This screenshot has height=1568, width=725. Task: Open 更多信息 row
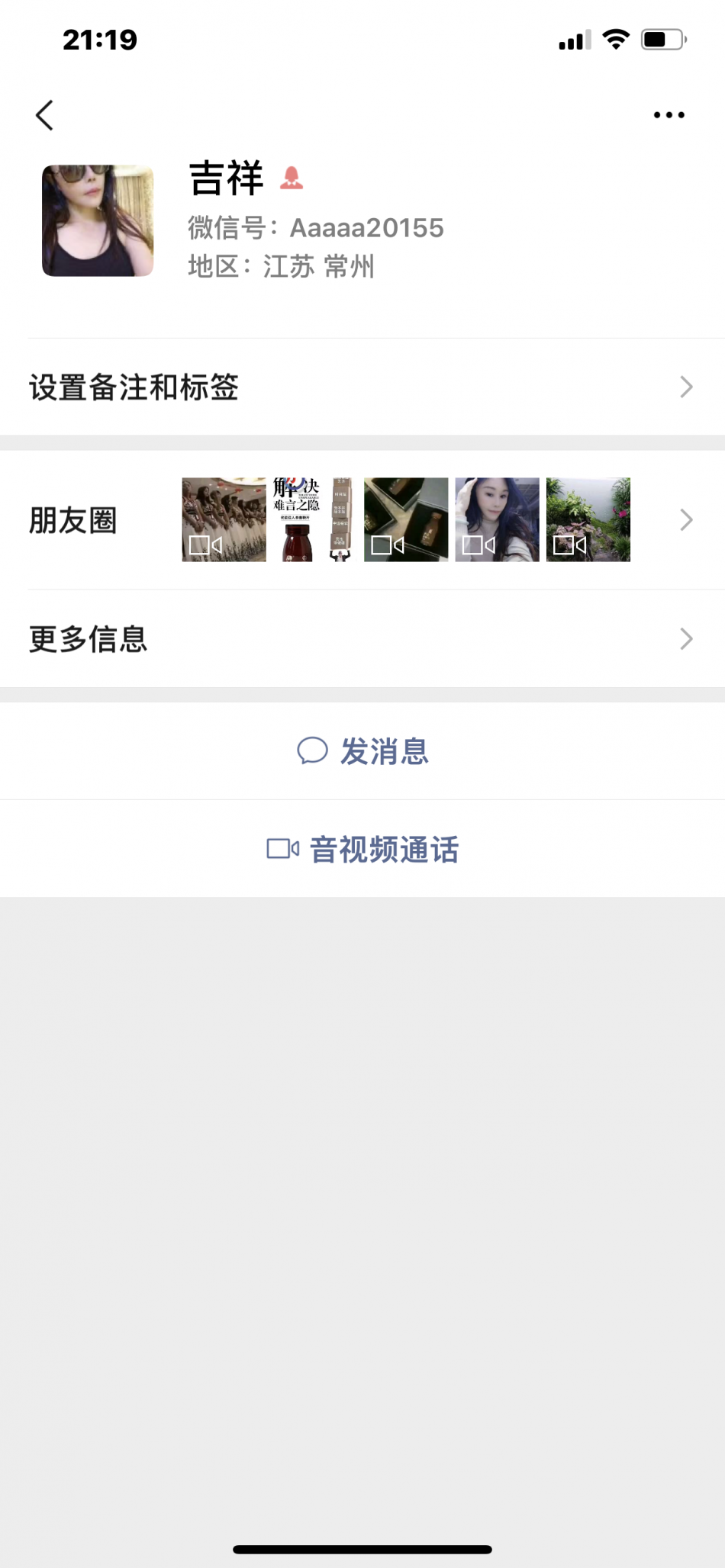(x=362, y=639)
